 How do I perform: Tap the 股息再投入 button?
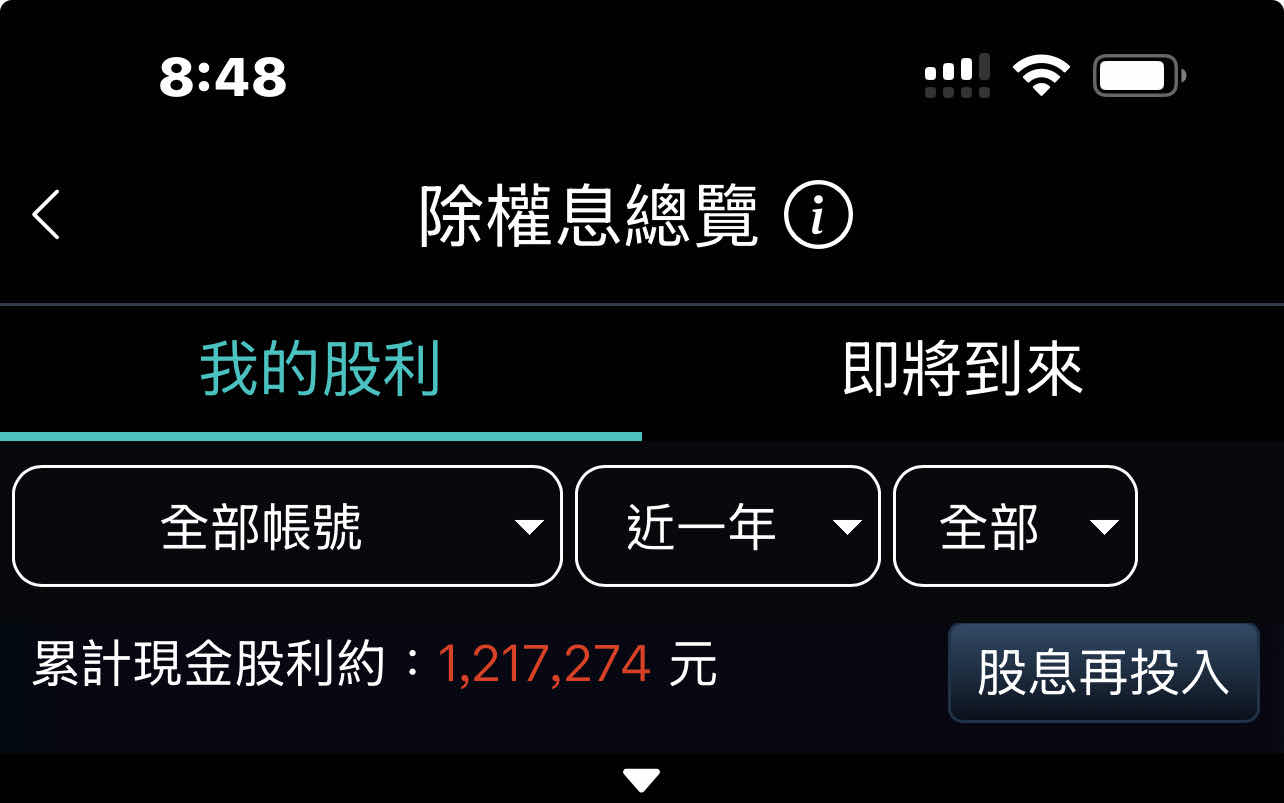(1103, 672)
